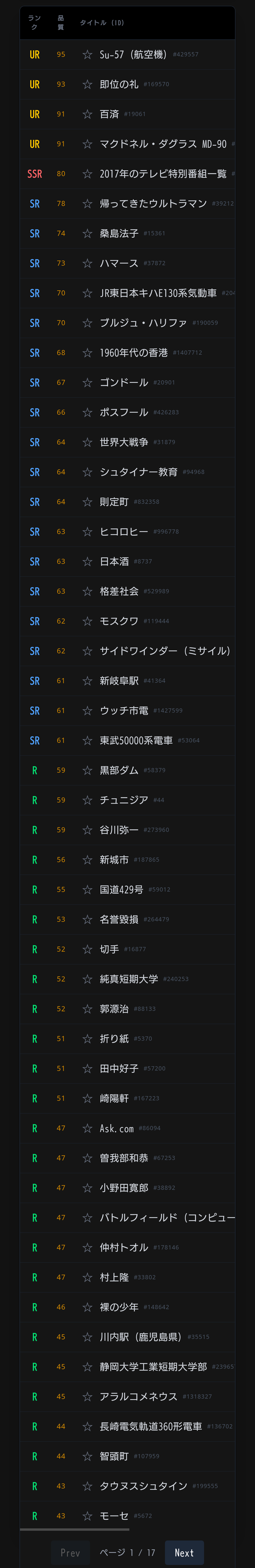Star the 世界大戦争 entry
The width and height of the screenshot is (255, 1568).
click(x=87, y=443)
